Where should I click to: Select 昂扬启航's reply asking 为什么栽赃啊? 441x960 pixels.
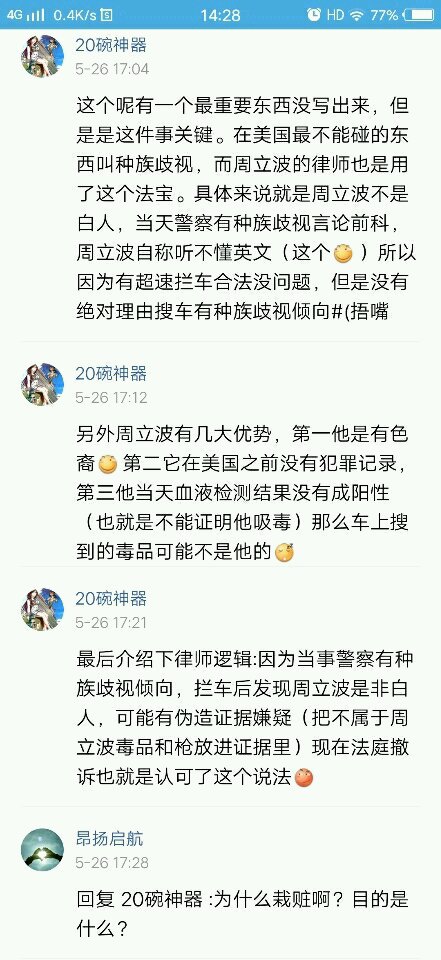pos(242,914)
